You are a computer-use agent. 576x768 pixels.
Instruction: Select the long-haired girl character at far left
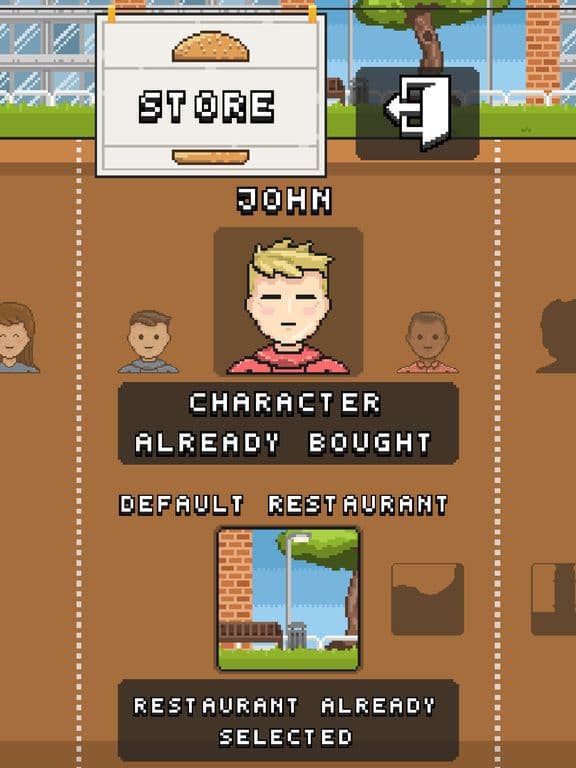click(x=18, y=337)
